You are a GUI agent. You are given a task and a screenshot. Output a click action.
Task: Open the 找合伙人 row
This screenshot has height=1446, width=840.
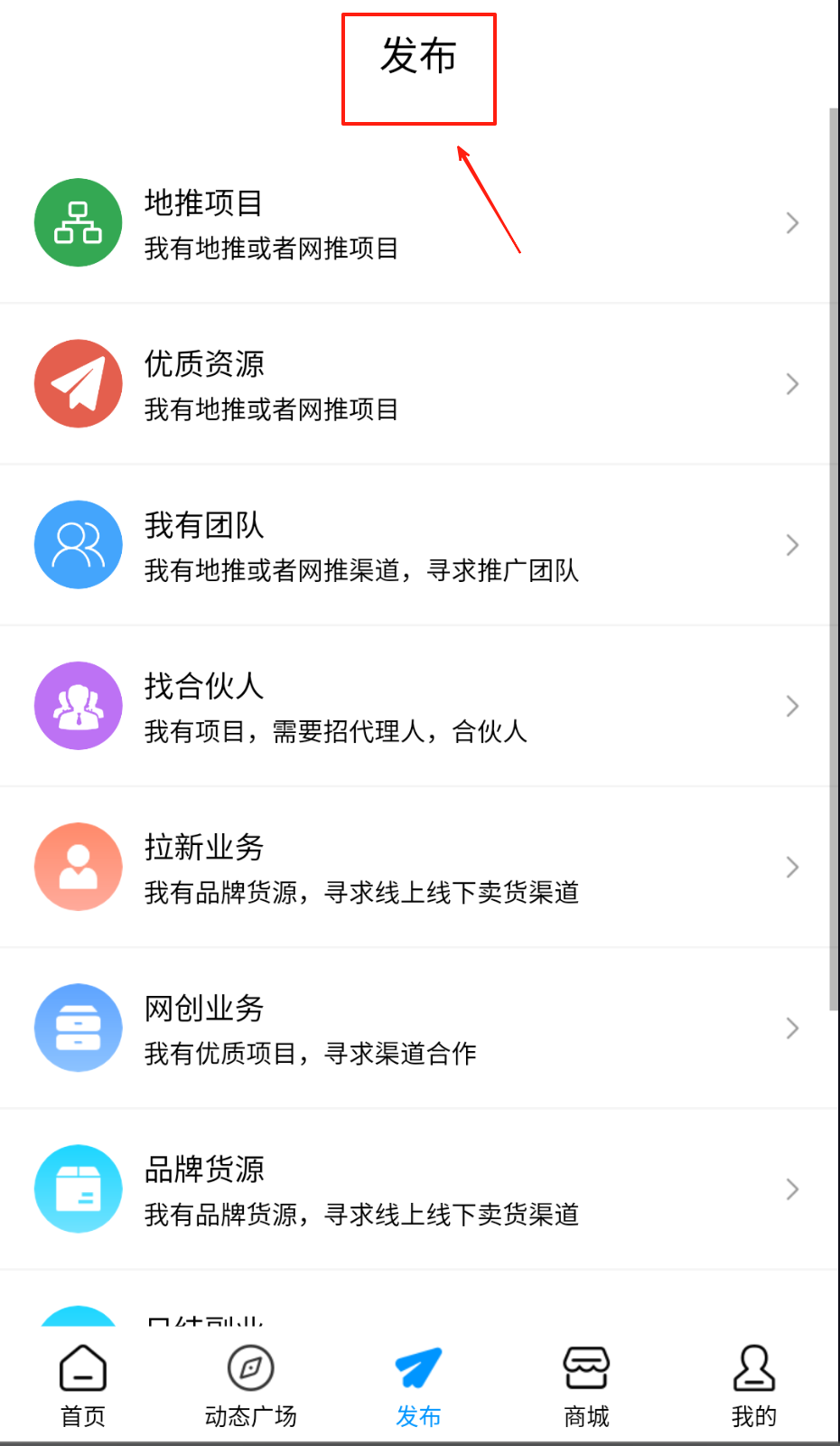[x=415, y=706]
